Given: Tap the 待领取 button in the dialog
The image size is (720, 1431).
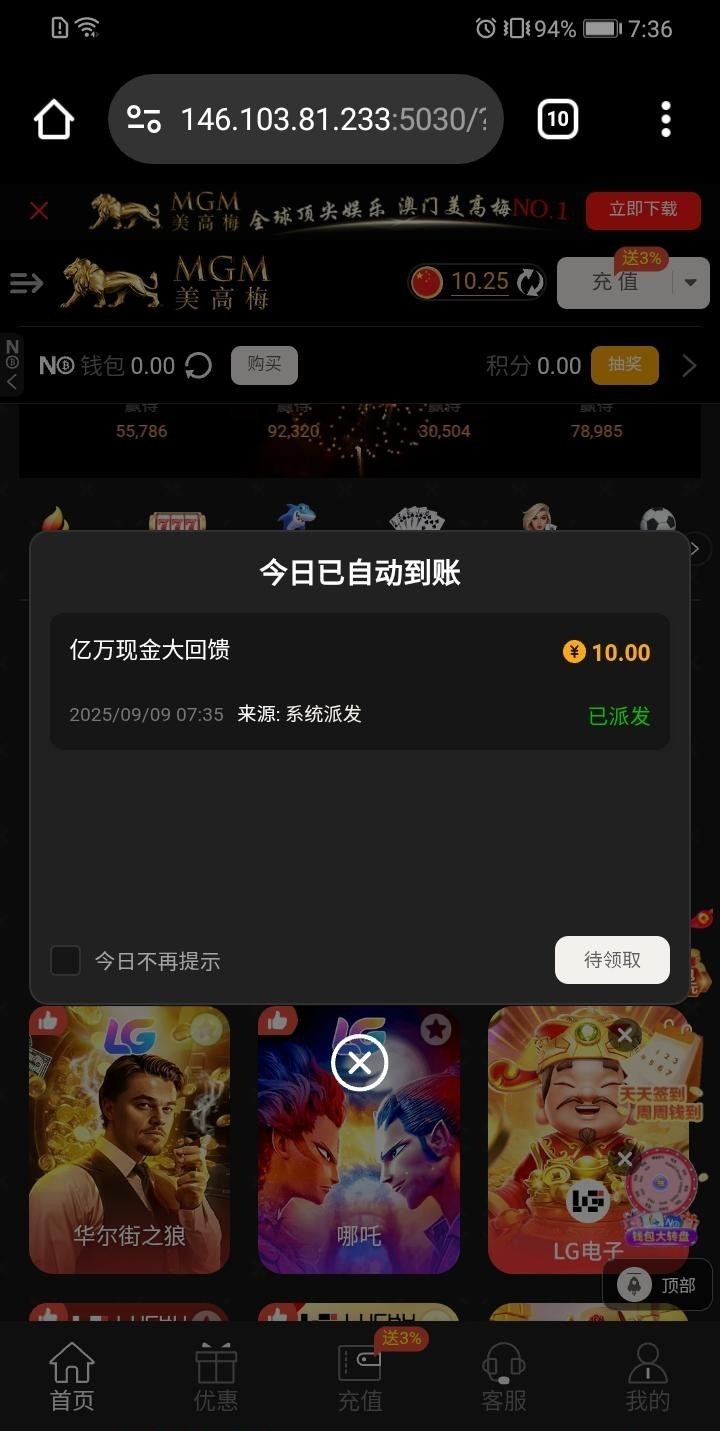Looking at the screenshot, I should click(612, 960).
